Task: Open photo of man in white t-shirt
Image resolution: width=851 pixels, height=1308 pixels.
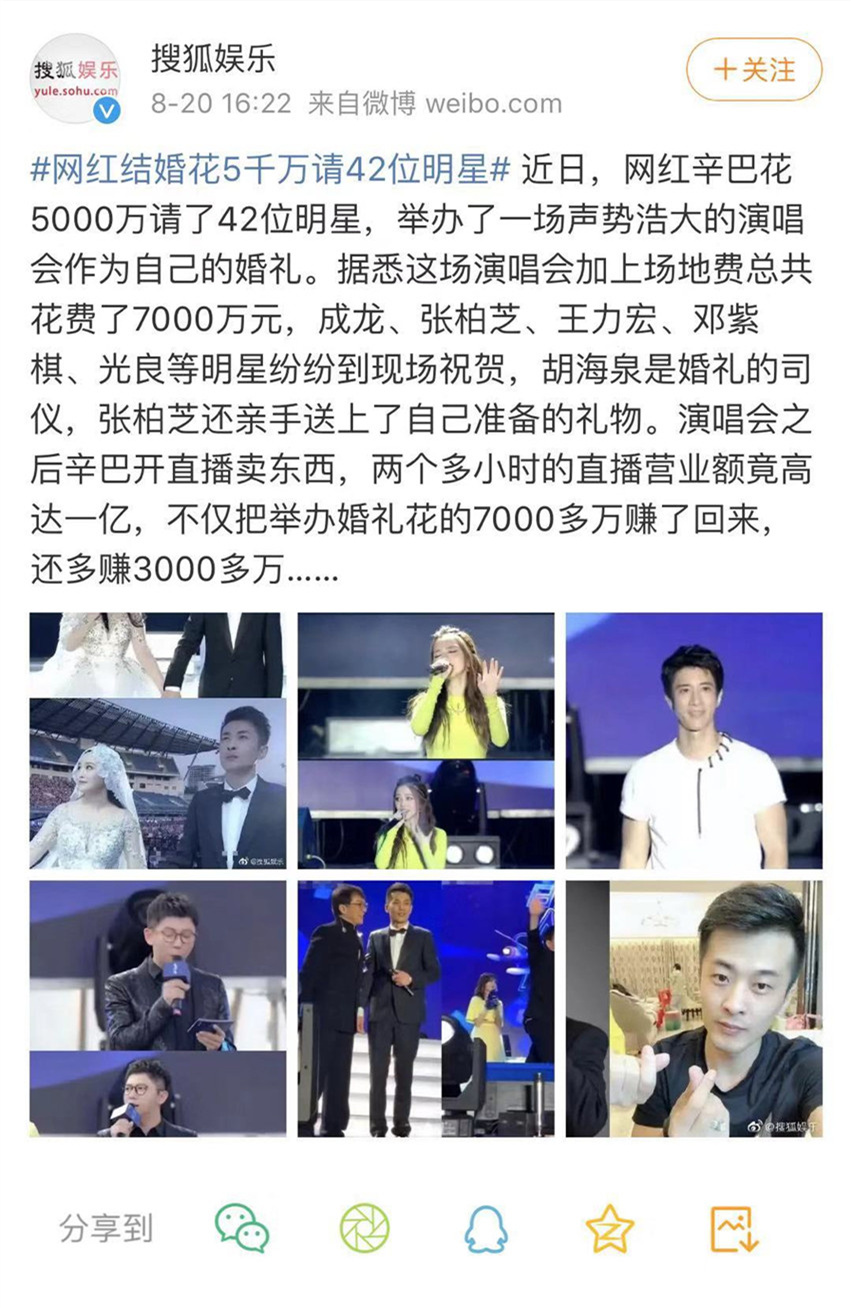Action: tap(694, 740)
